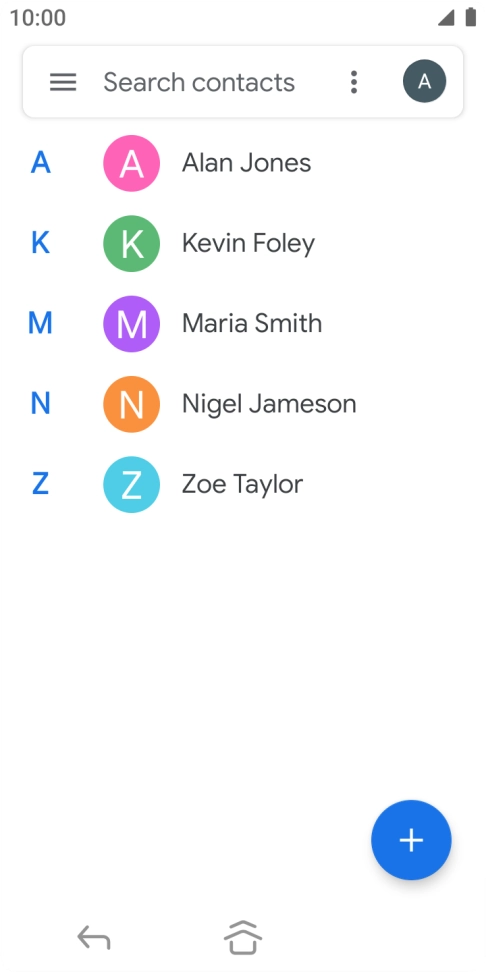View Maria Smith's contact details
The height and width of the screenshot is (972, 486).
[x=243, y=324]
